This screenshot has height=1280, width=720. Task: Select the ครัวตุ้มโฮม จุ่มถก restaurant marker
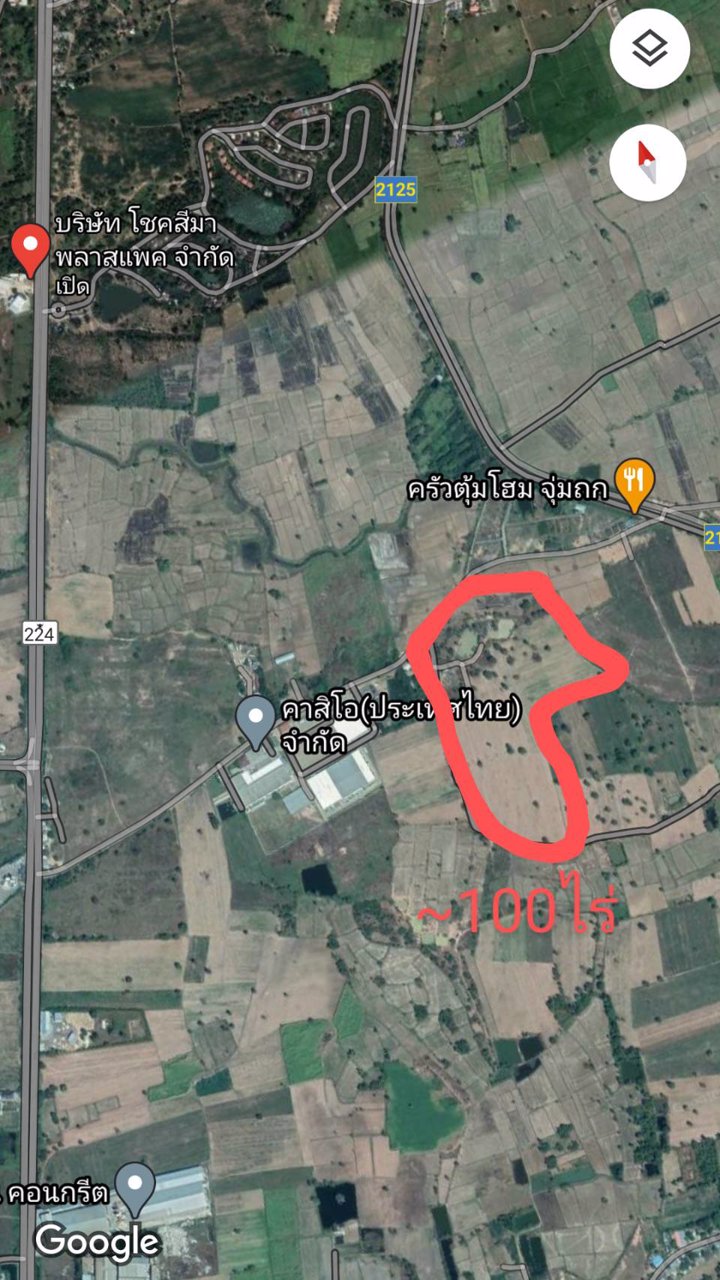[633, 481]
